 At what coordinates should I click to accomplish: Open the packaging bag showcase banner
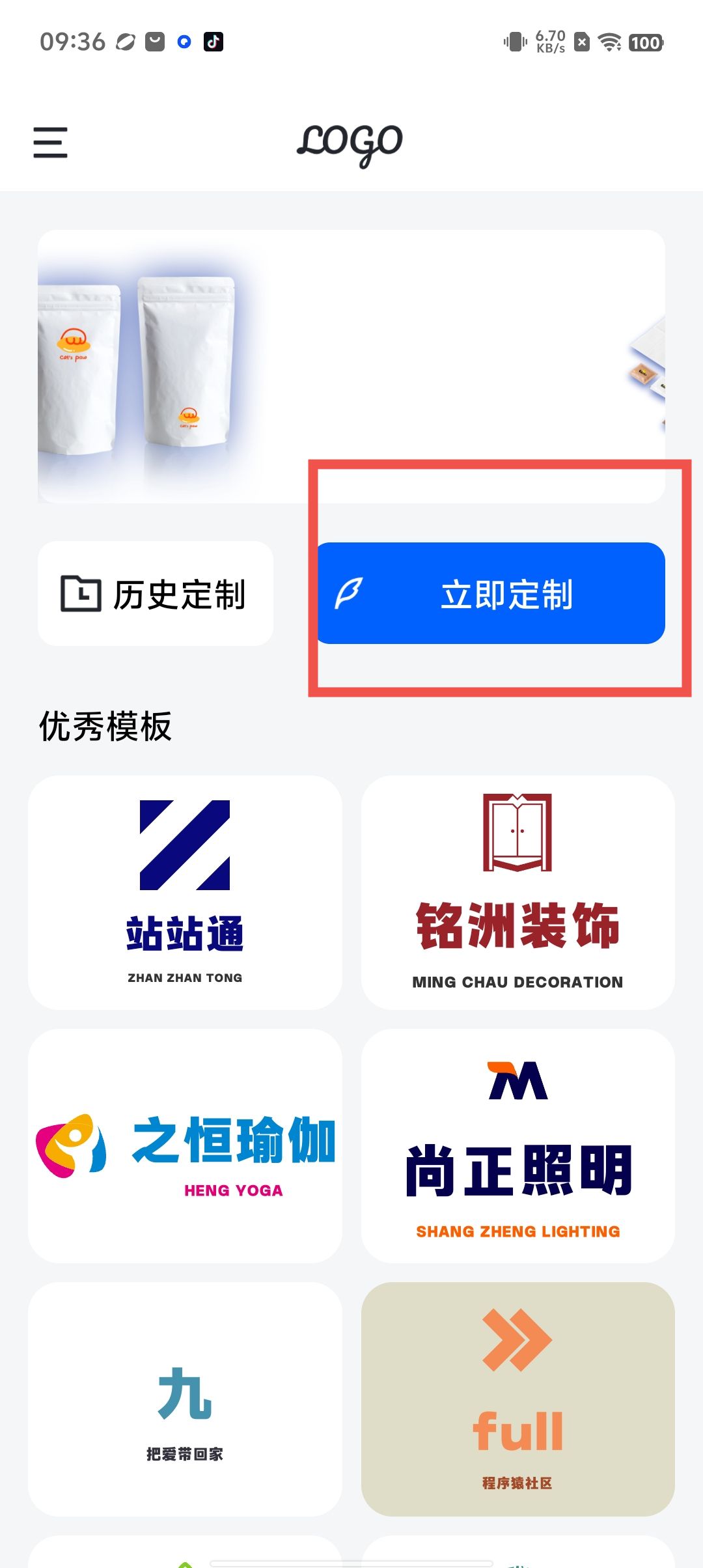click(350, 366)
